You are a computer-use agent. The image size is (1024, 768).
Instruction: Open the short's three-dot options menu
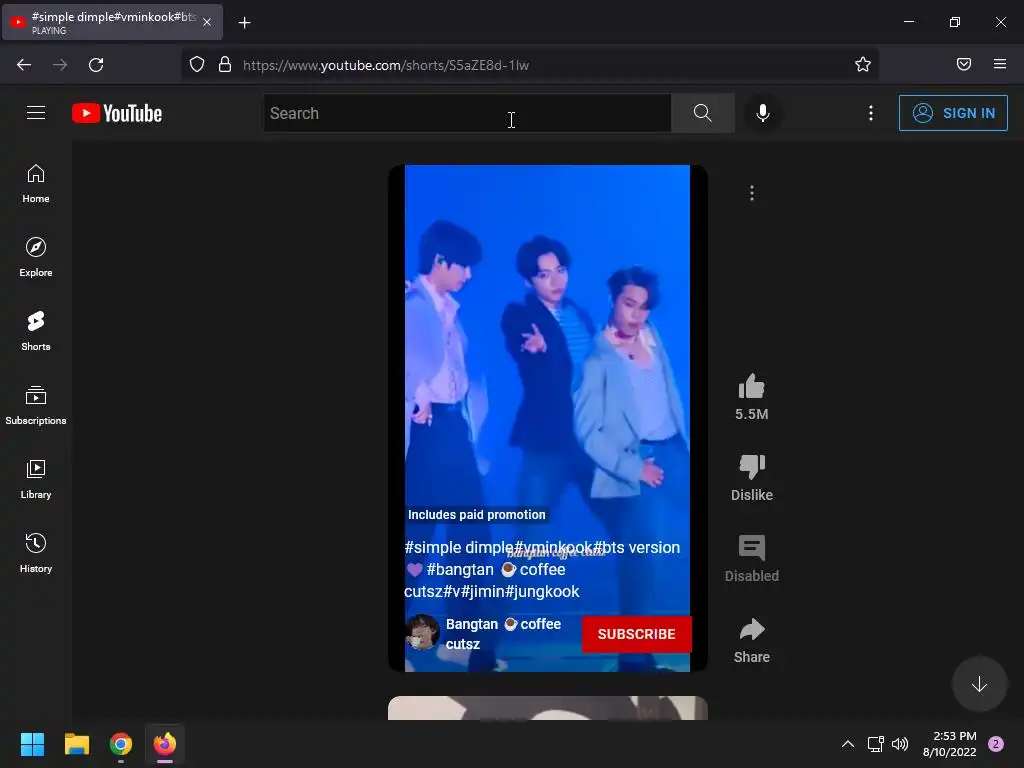coord(752,193)
